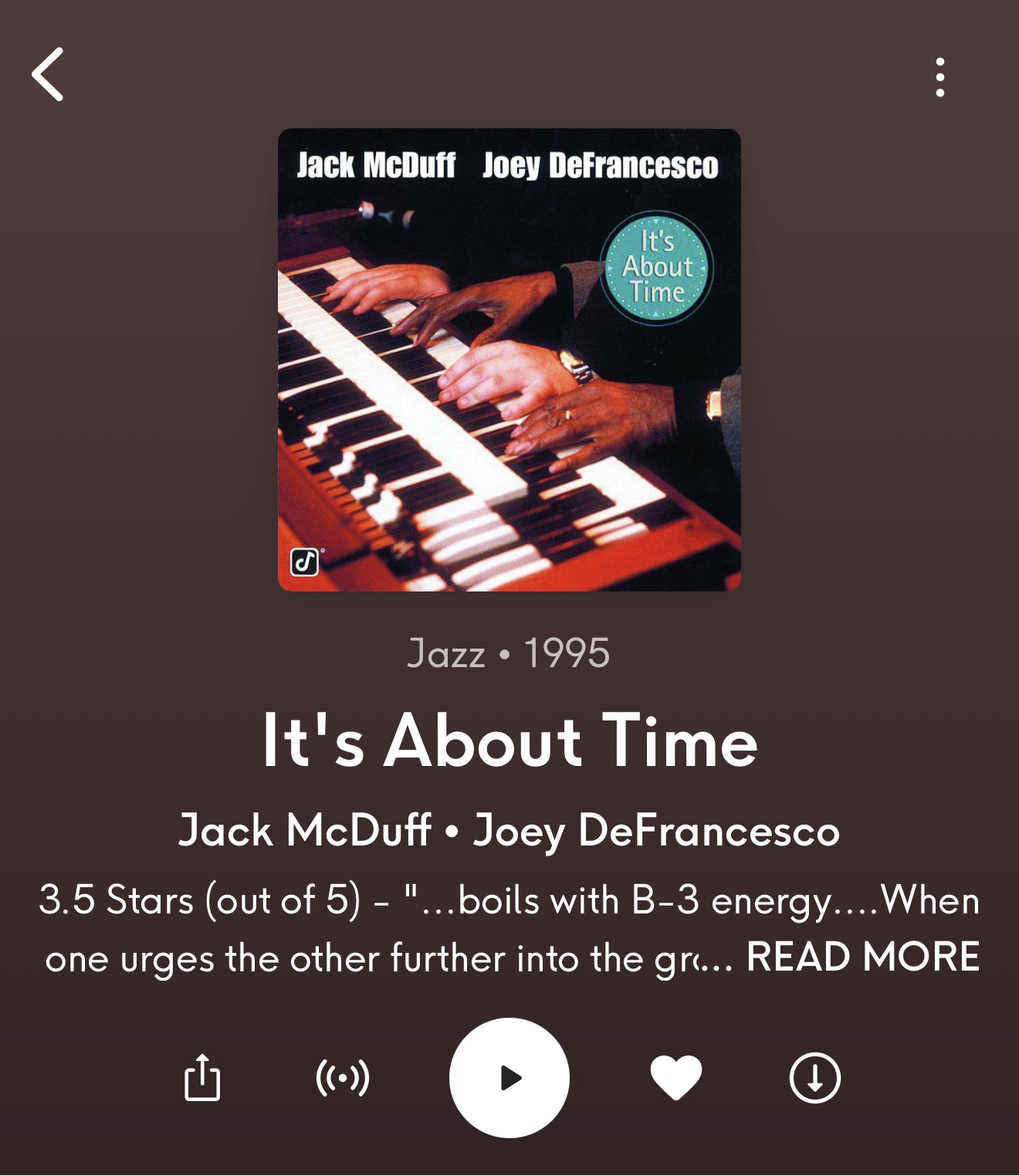Screen dimensions: 1019x1176
Task: Open the It's About Time album cover
Action: pyautogui.click(x=509, y=360)
